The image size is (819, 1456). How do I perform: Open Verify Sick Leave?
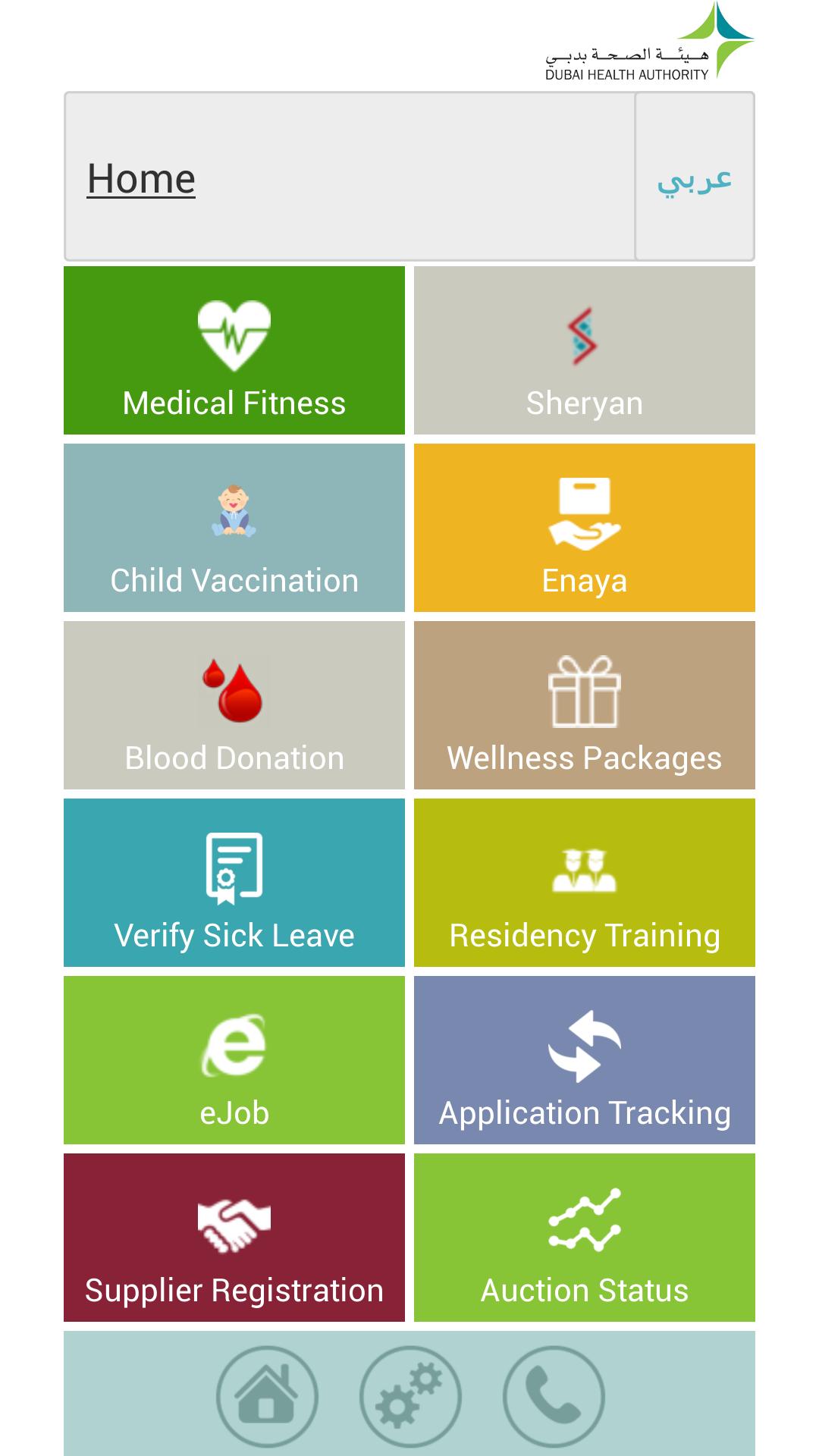(234, 883)
